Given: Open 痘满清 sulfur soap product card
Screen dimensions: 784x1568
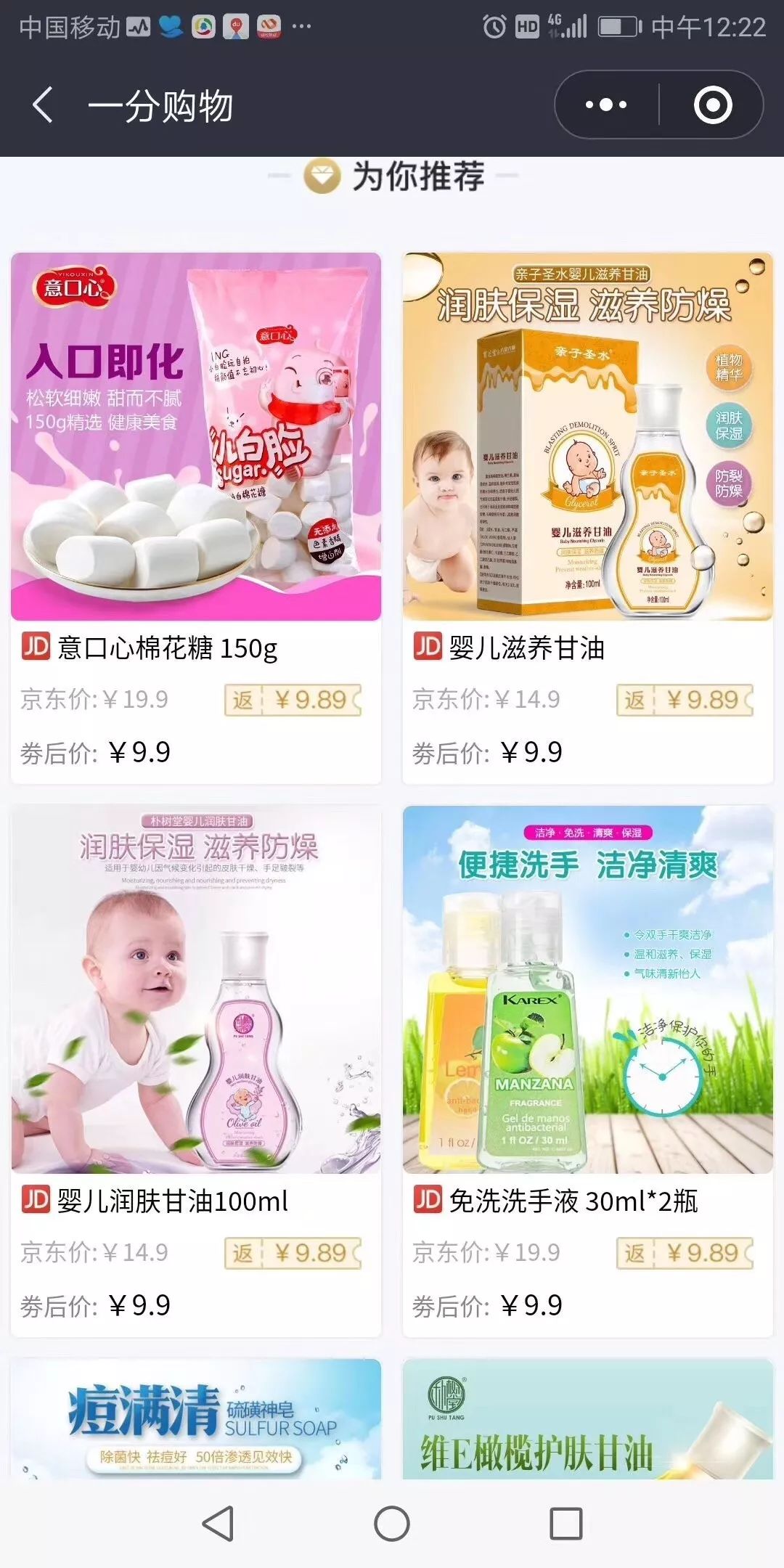Looking at the screenshot, I should click(196, 1418).
